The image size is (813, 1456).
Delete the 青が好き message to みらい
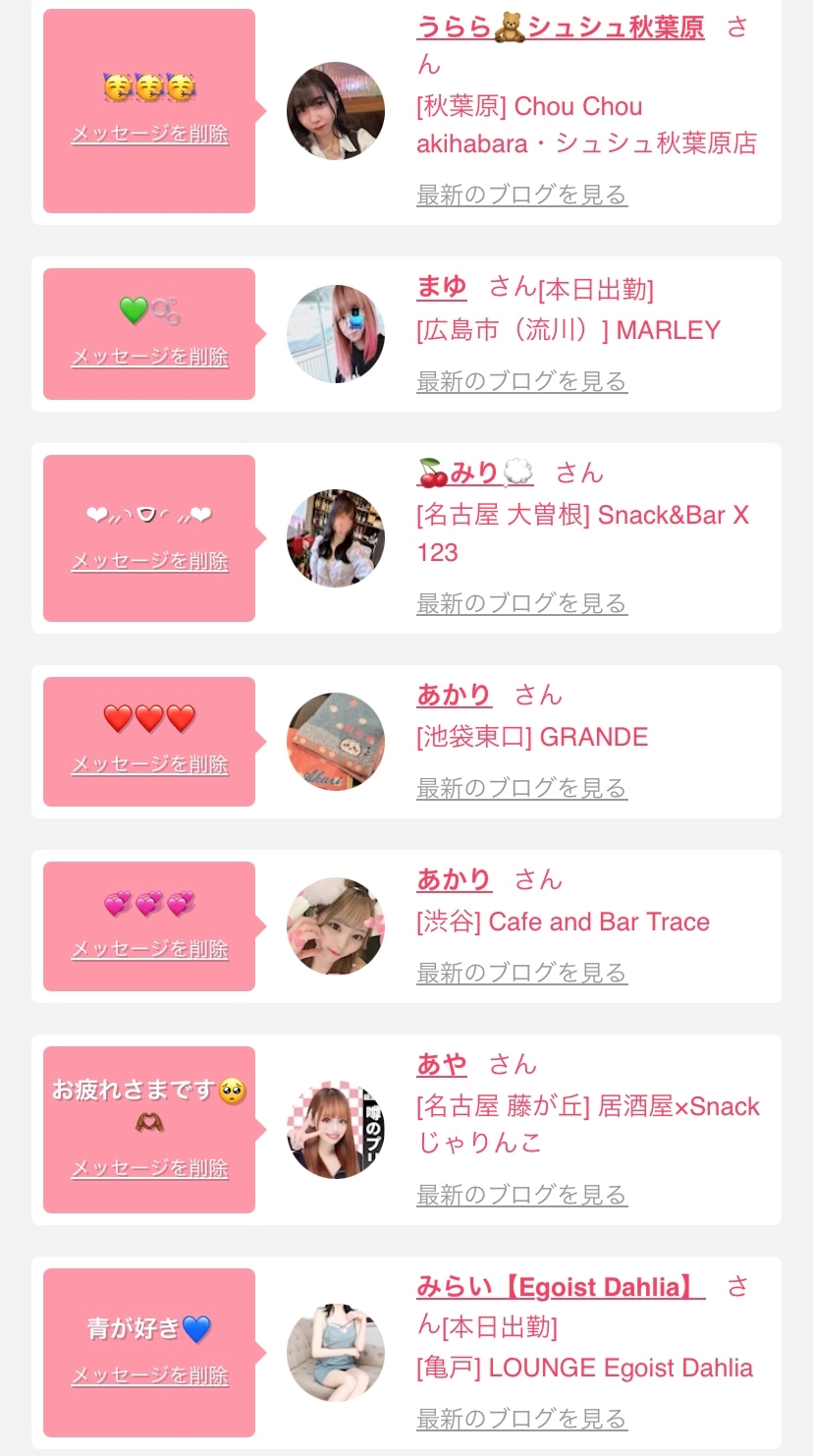pyautogui.click(x=149, y=1376)
